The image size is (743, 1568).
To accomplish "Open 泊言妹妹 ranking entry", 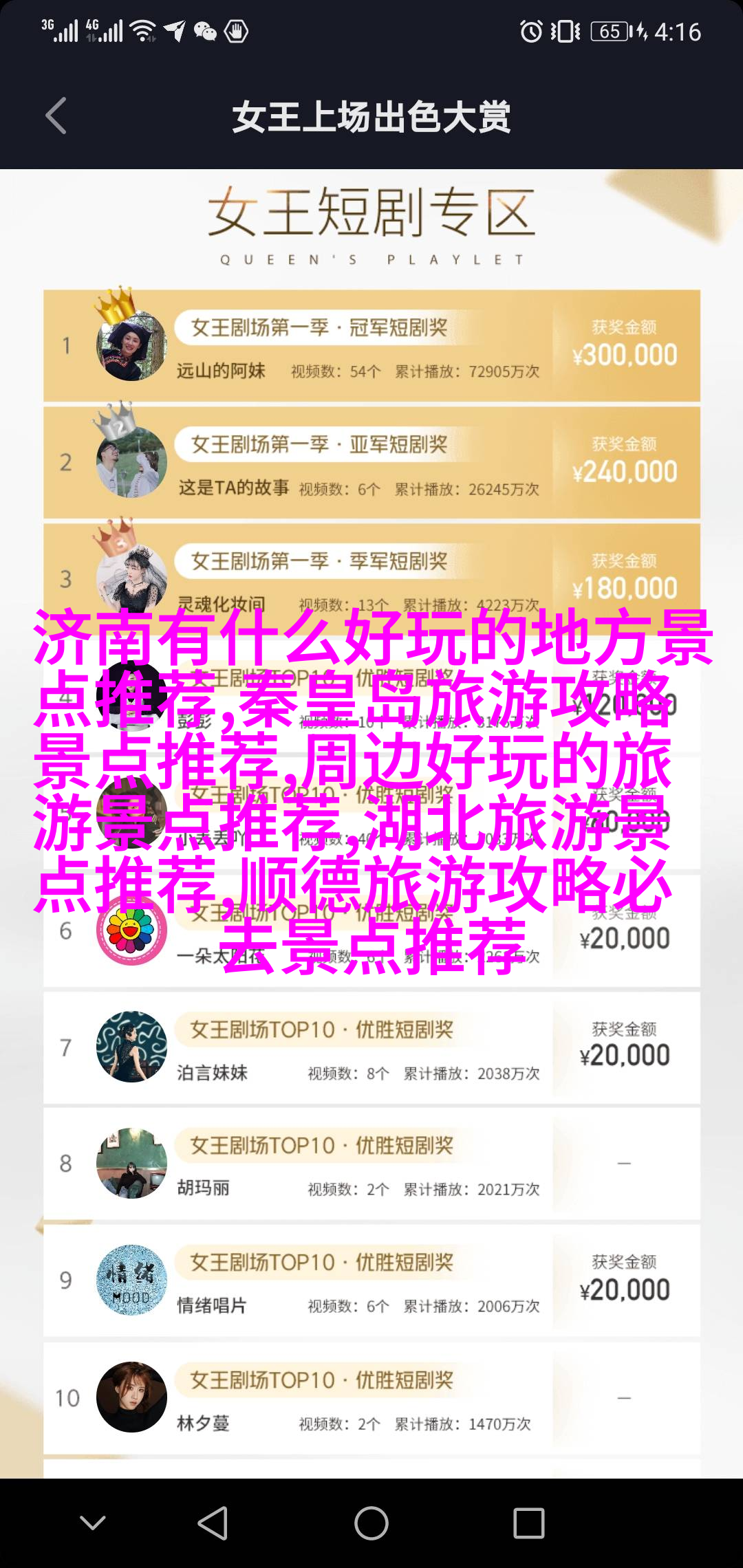I will 371,1047.
